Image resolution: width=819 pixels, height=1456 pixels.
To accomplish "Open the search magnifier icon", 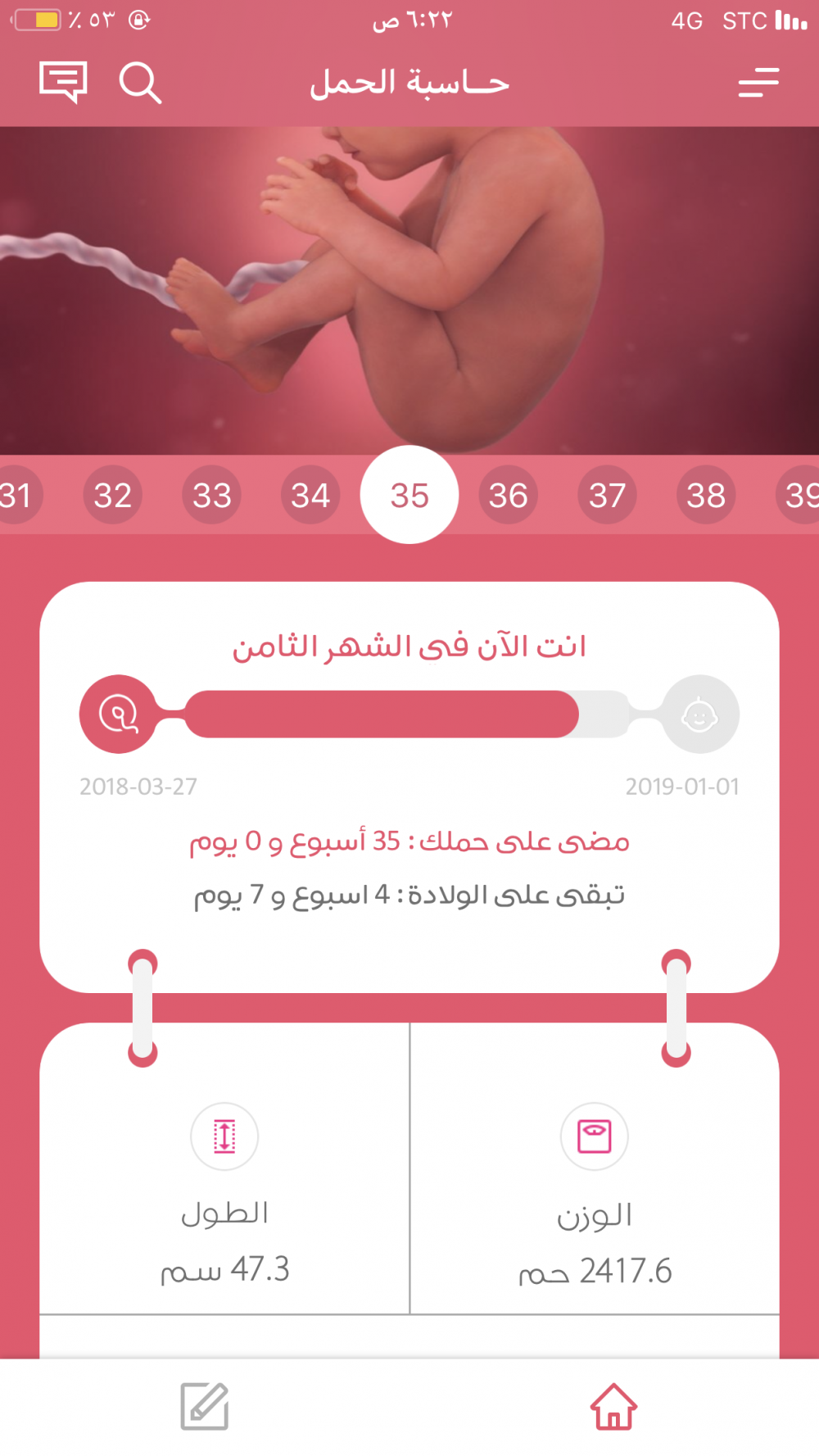I will [140, 83].
